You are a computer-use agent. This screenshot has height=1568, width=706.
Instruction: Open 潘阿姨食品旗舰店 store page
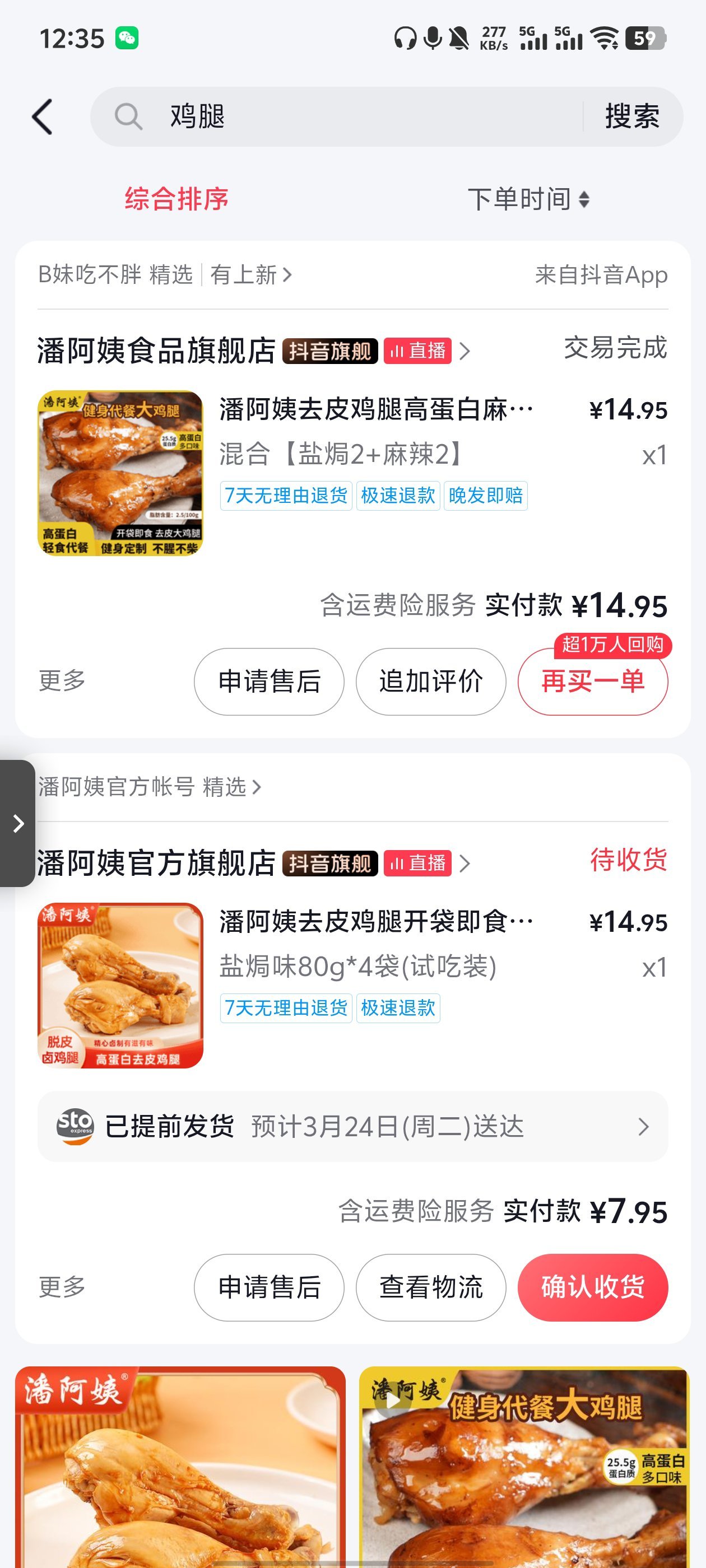coord(156,351)
